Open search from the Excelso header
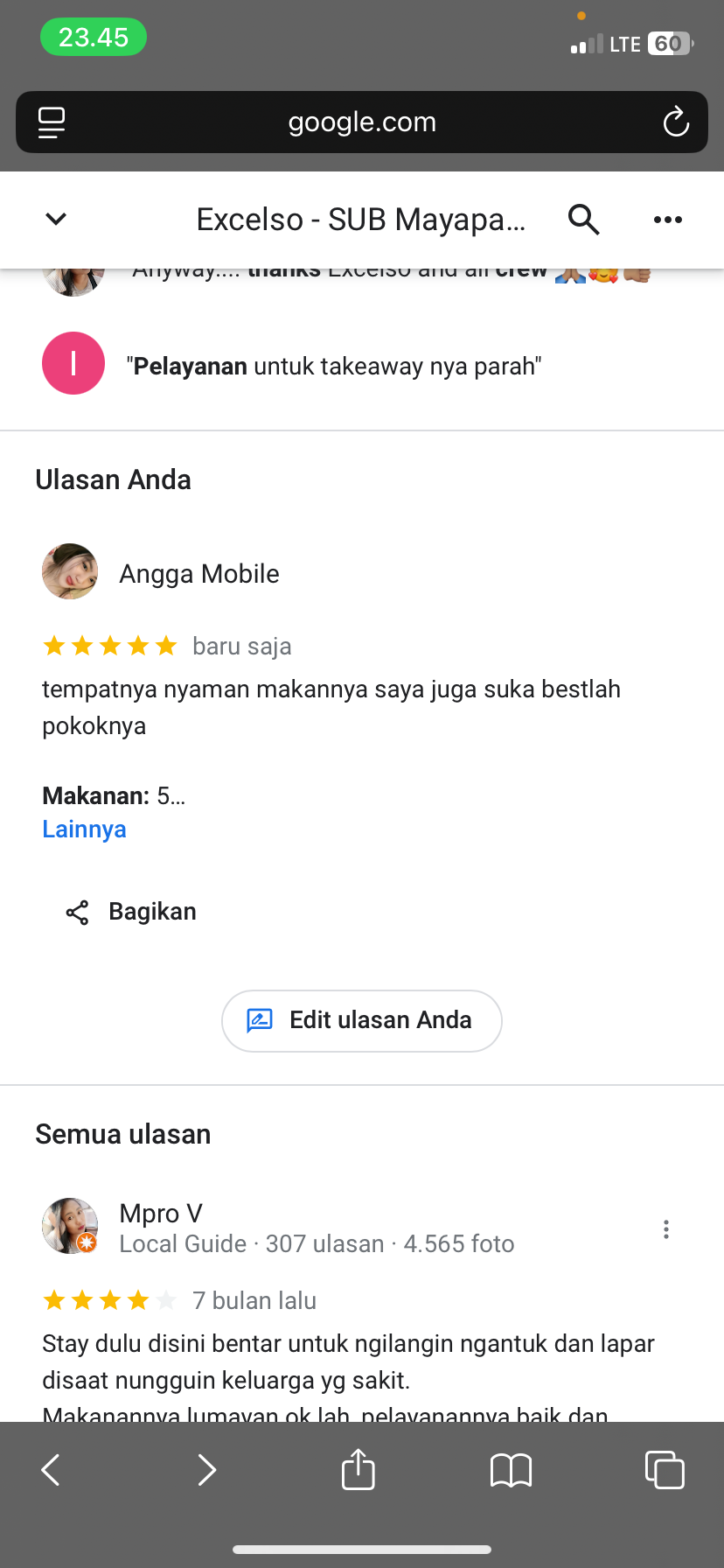This screenshot has height=1568, width=724. [x=583, y=219]
